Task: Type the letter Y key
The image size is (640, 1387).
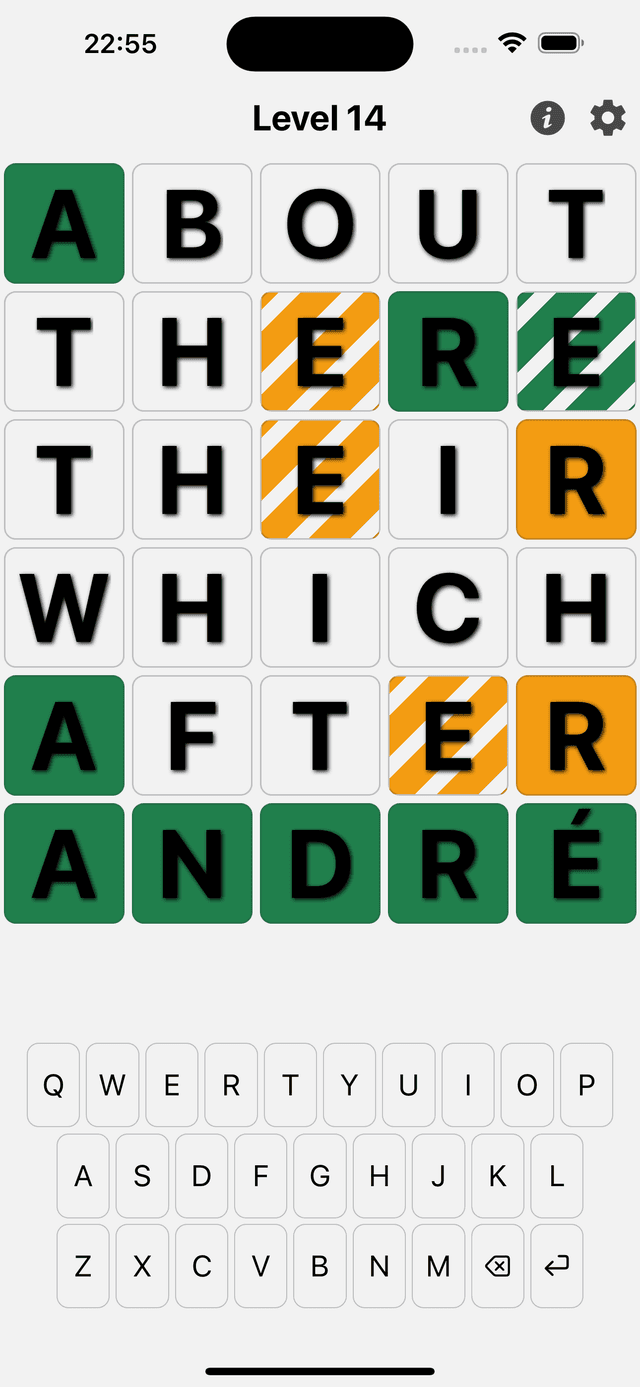Action: point(349,1085)
